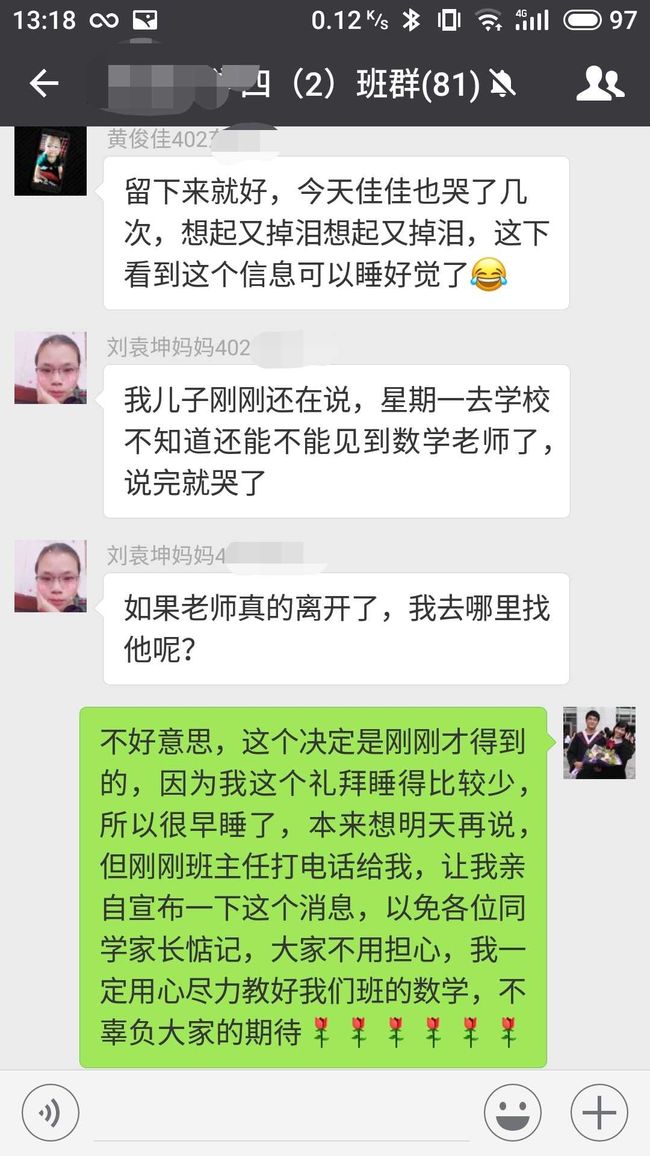View 黄俊佳's profile avatar

click(50, 161)
